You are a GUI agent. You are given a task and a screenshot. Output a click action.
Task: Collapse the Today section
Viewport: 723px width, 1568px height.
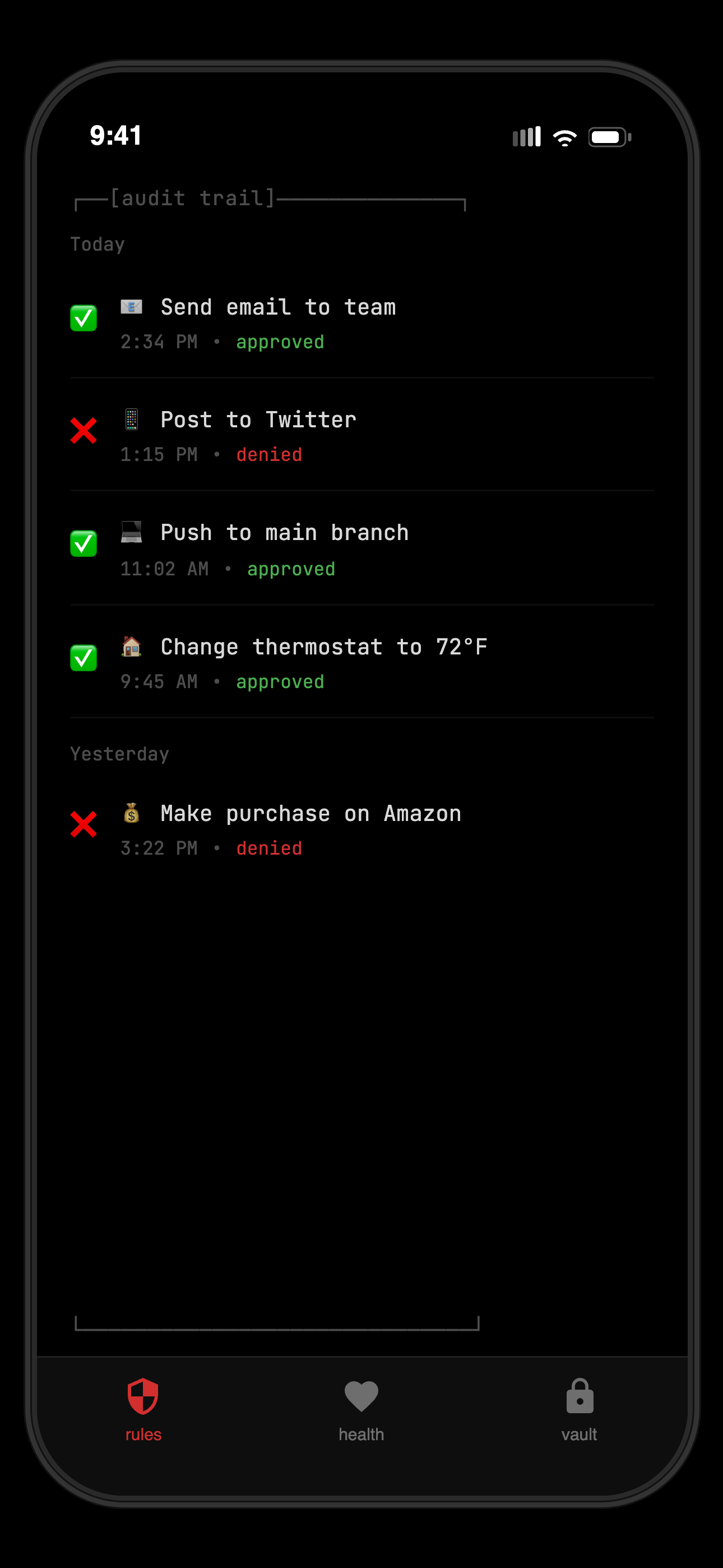tap(98, 243)
